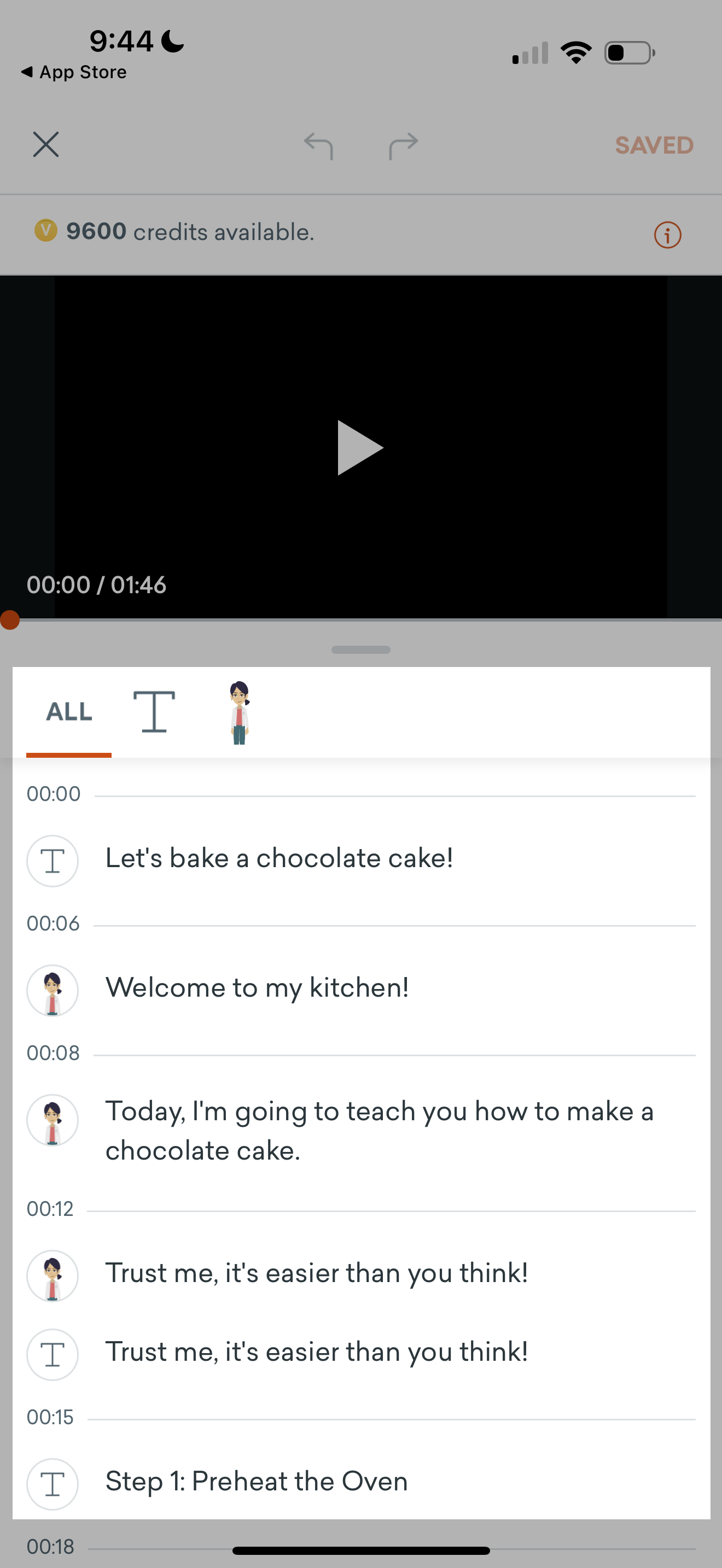Play the video preview
This screenshot has width=722, height=1568.
tap(360, 447)
